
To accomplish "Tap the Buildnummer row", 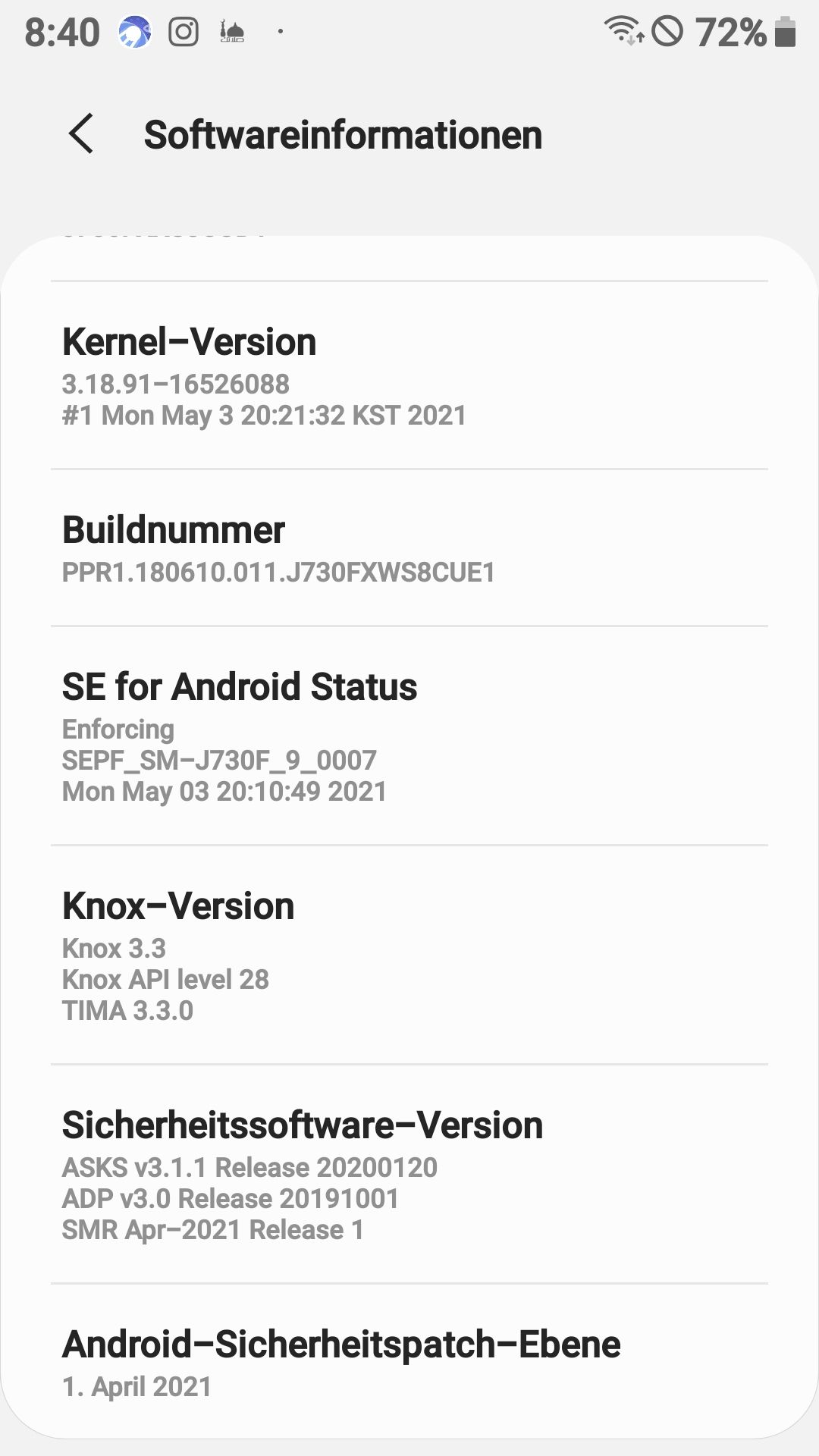I will click(409, 548).
